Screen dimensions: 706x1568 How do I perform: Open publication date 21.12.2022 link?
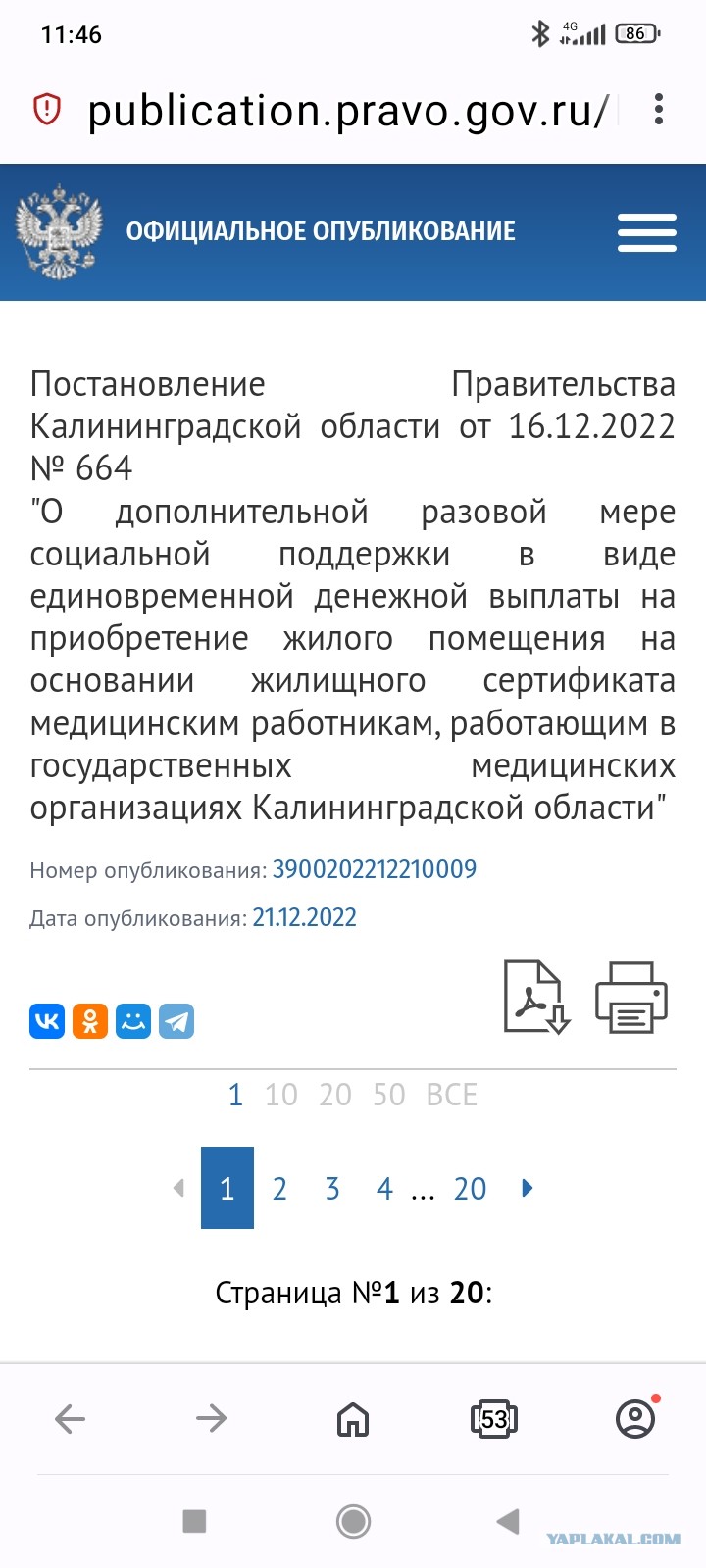click(305, 918)
